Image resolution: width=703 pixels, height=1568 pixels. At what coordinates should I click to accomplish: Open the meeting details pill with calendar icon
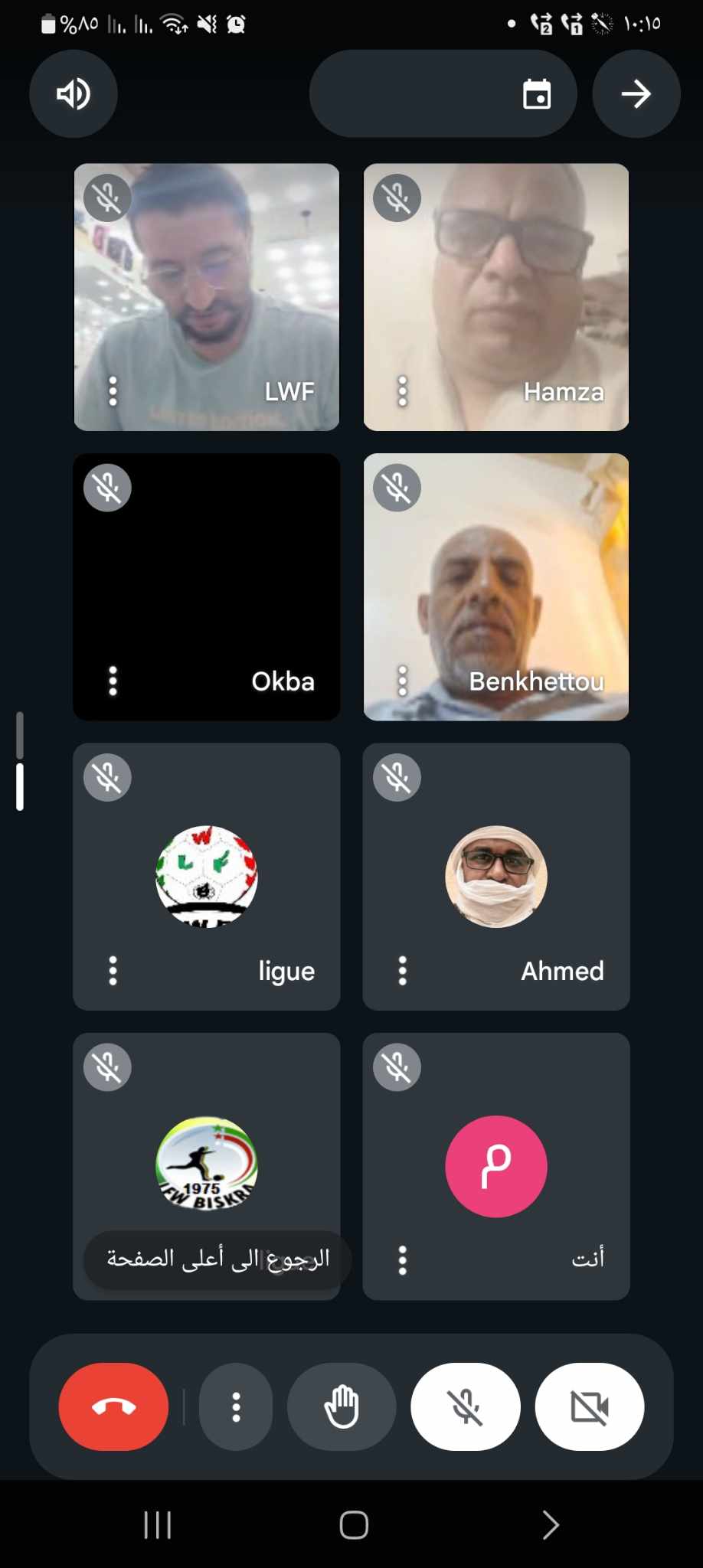click(443, 94)
